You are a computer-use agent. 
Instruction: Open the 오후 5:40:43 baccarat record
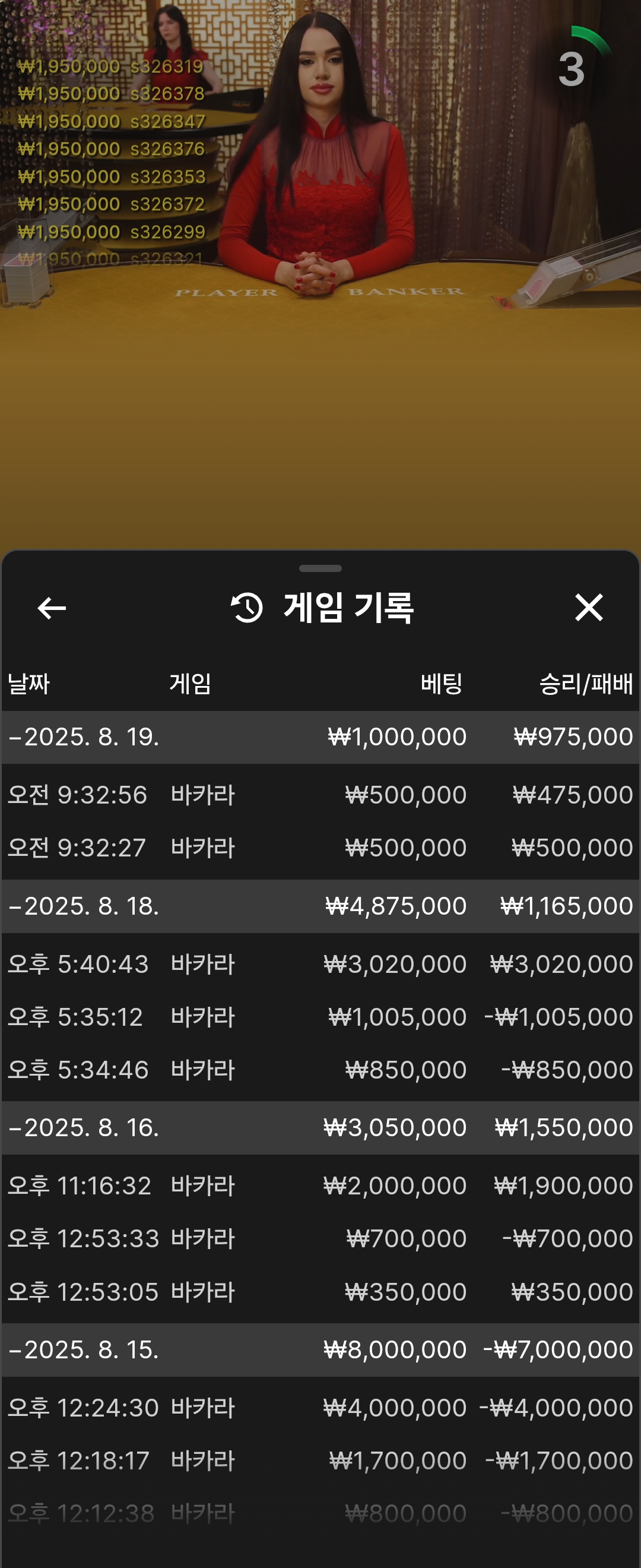(x=320, y=964)
